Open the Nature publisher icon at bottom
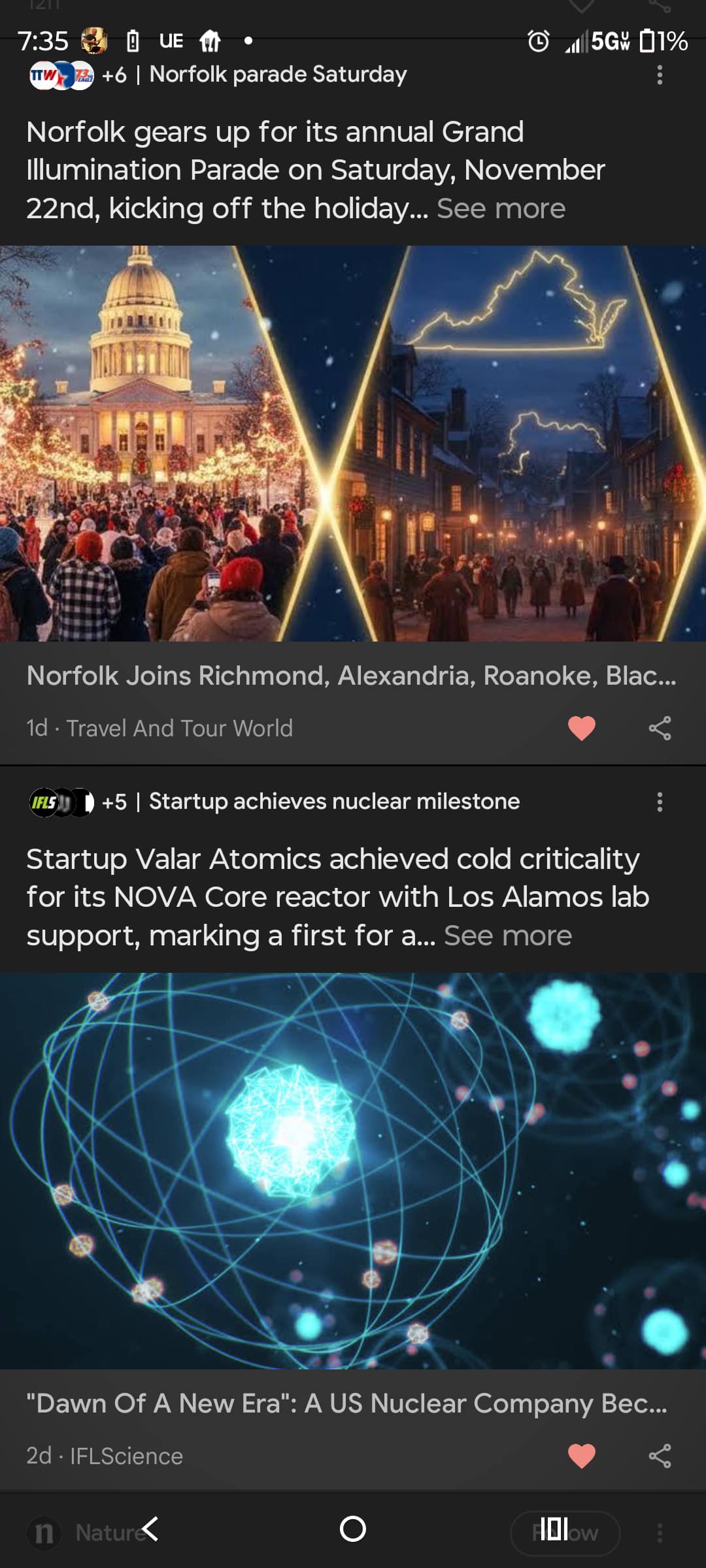706x1568 pixels. click(44, 1532)
